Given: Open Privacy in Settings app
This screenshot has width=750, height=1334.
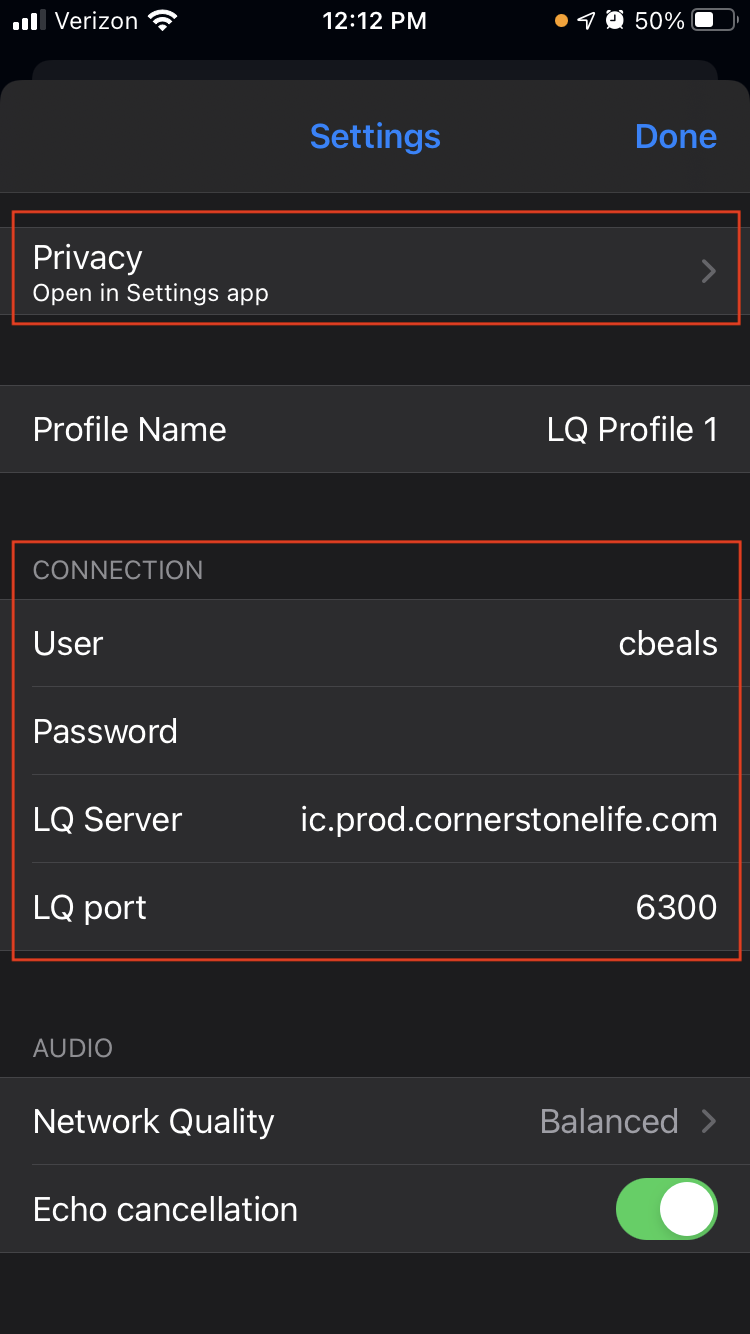Looking at the screenshot, I should 375,271.
